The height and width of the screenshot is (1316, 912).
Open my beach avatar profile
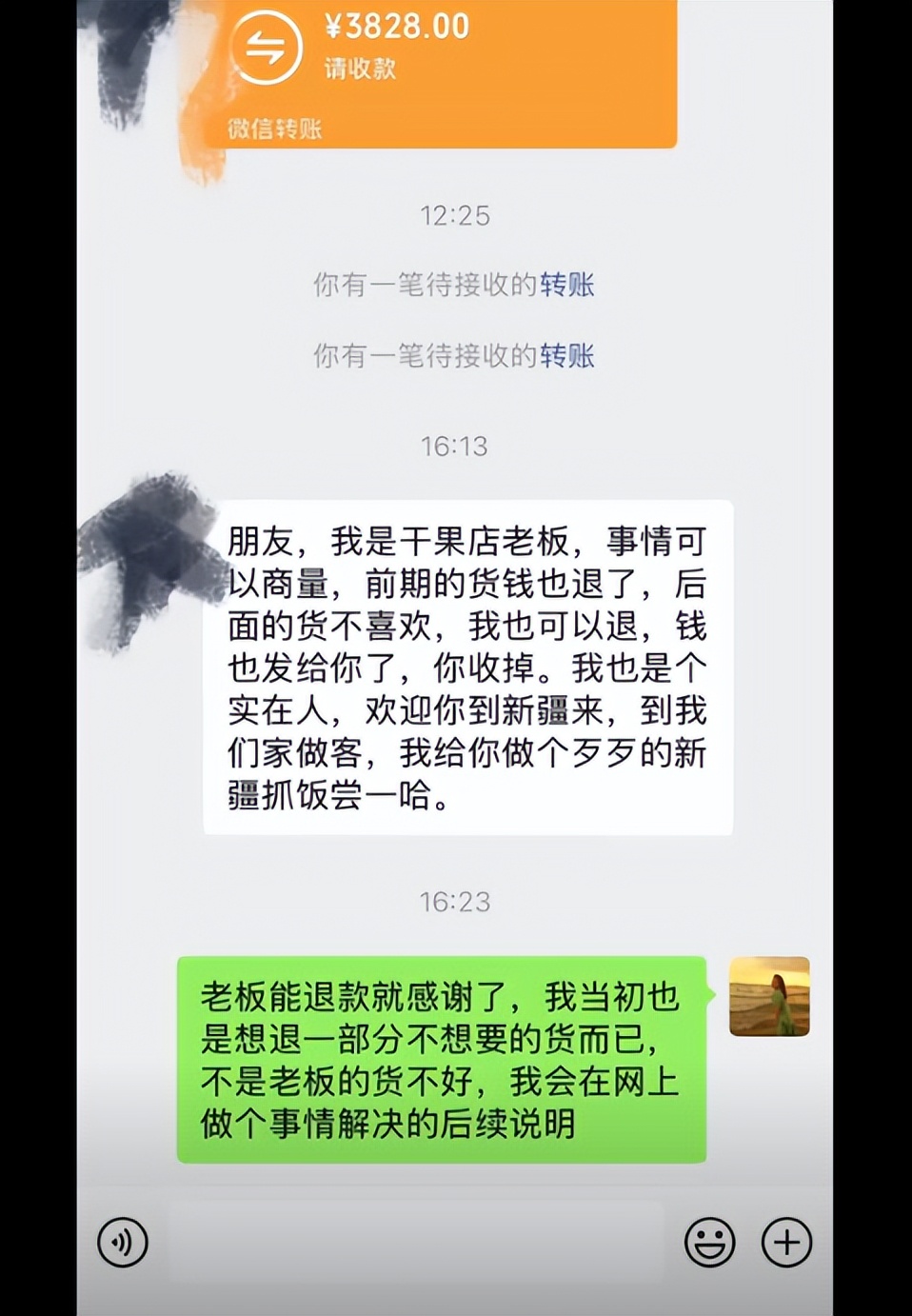[769, 996]
